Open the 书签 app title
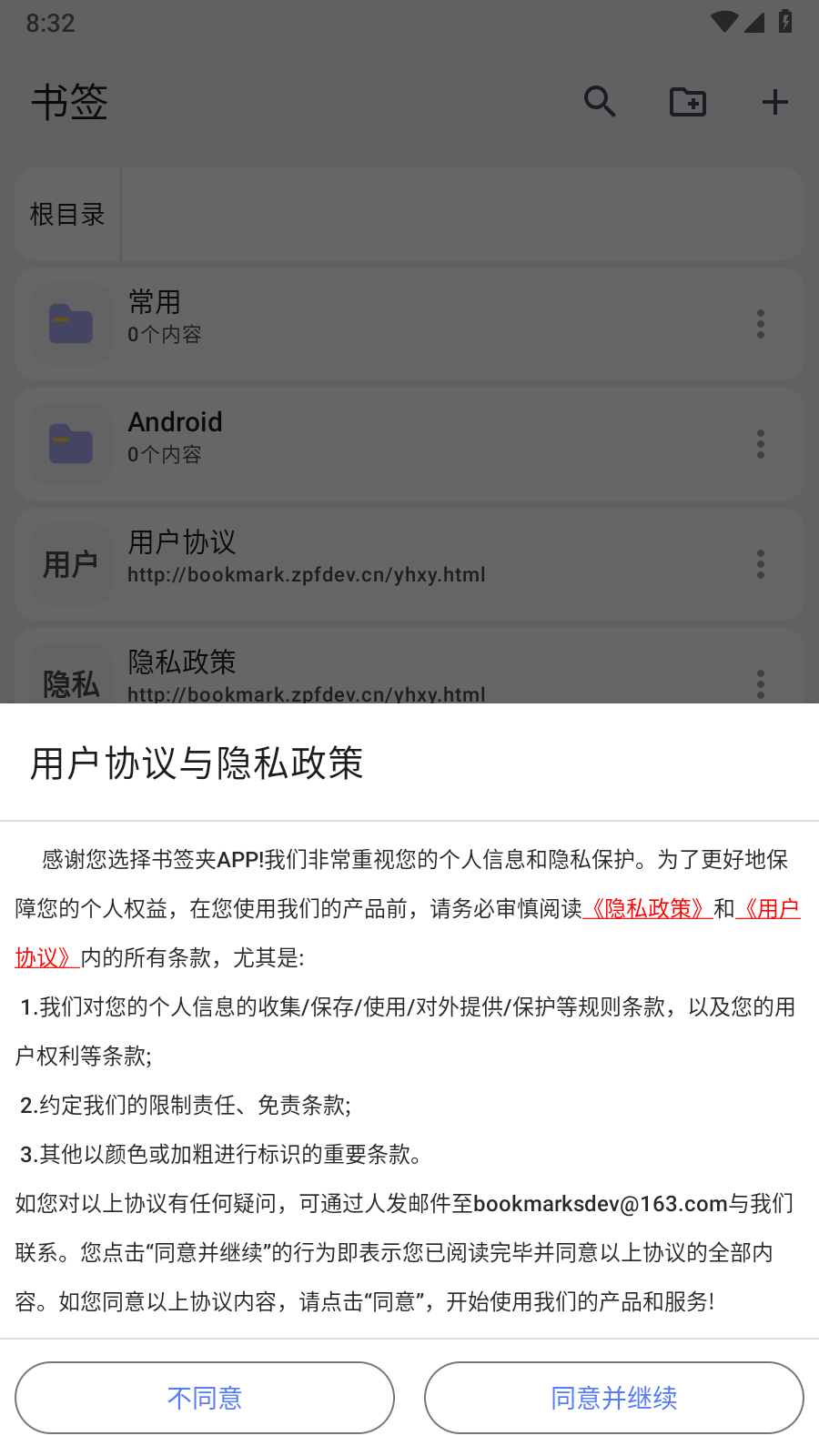Viewport: 819px width, 1456px height. pyautogui.click(x=70, y=102)
